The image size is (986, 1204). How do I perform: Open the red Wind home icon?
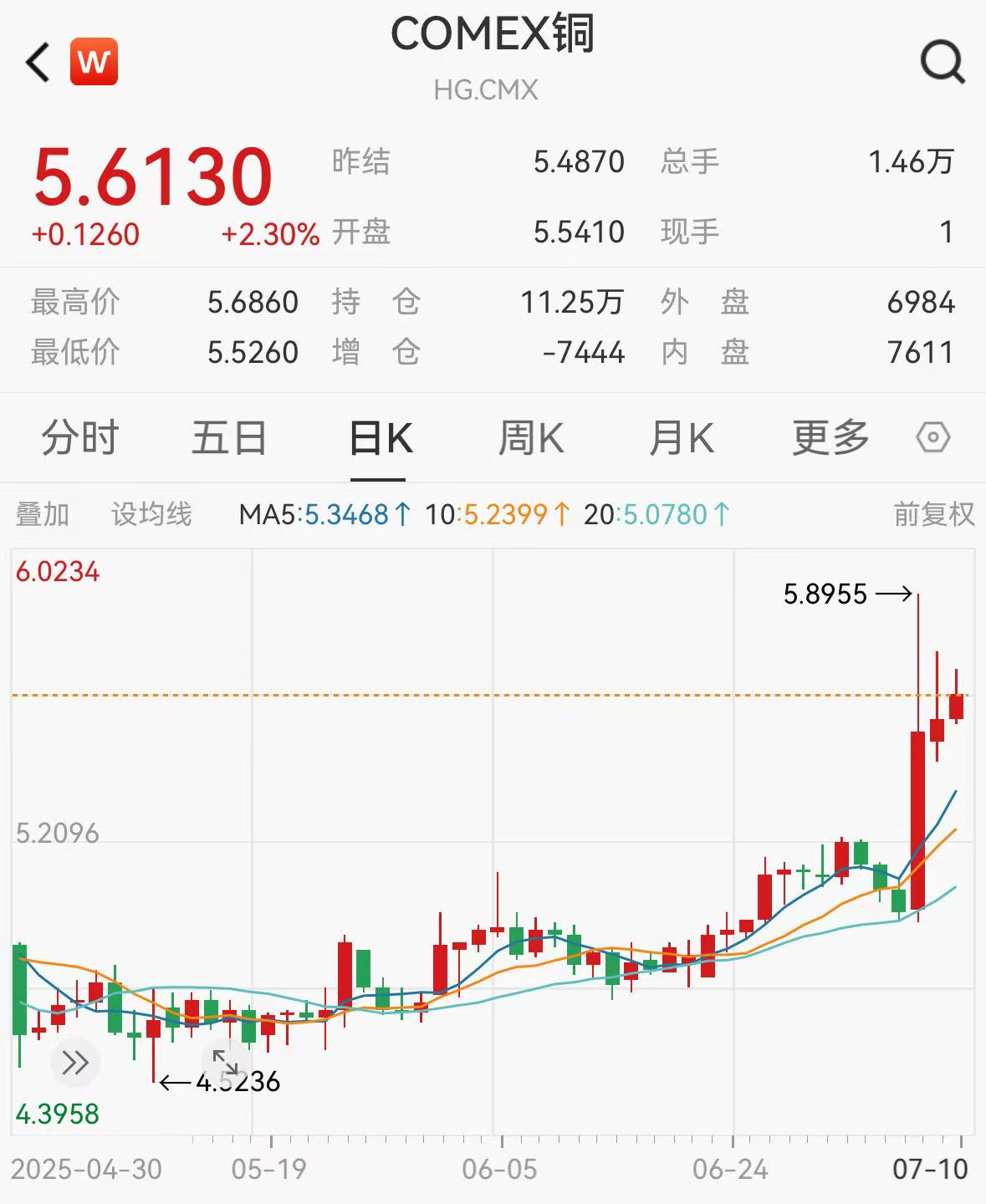point(94,62)
